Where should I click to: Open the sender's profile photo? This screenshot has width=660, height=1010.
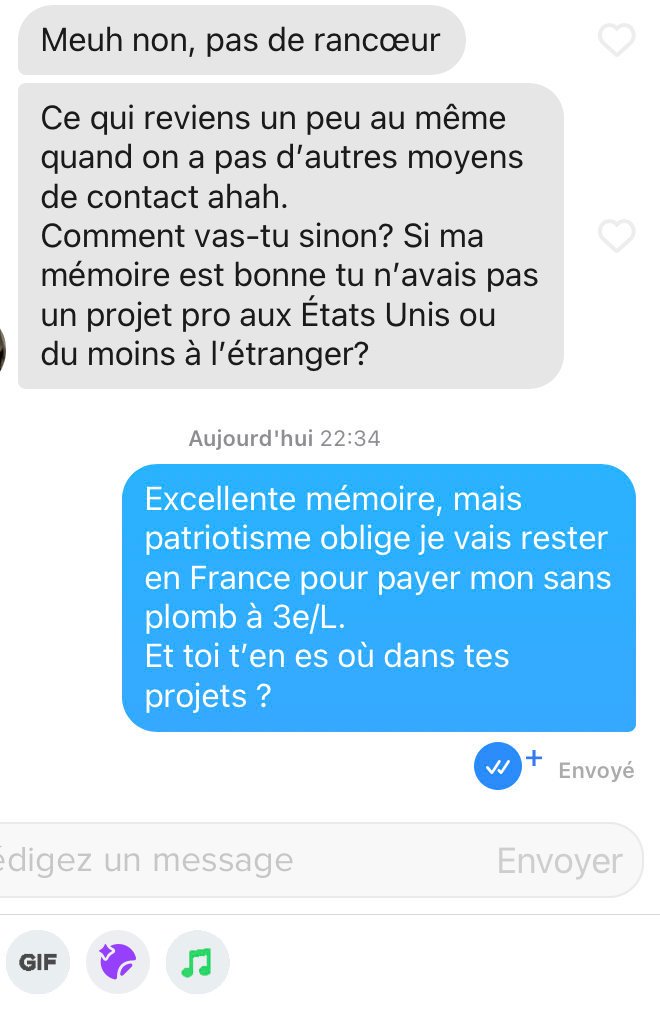[4, 348]
